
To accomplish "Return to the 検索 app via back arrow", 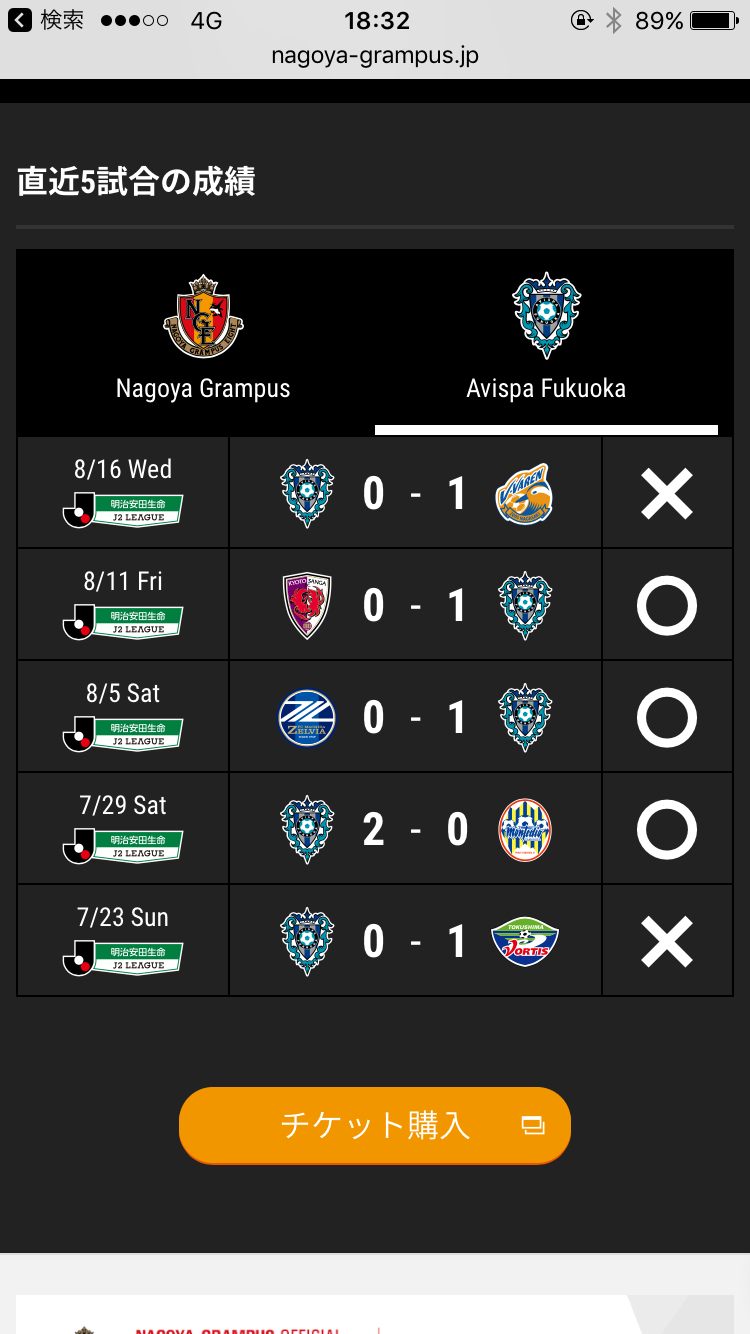I will click(46, 20).
